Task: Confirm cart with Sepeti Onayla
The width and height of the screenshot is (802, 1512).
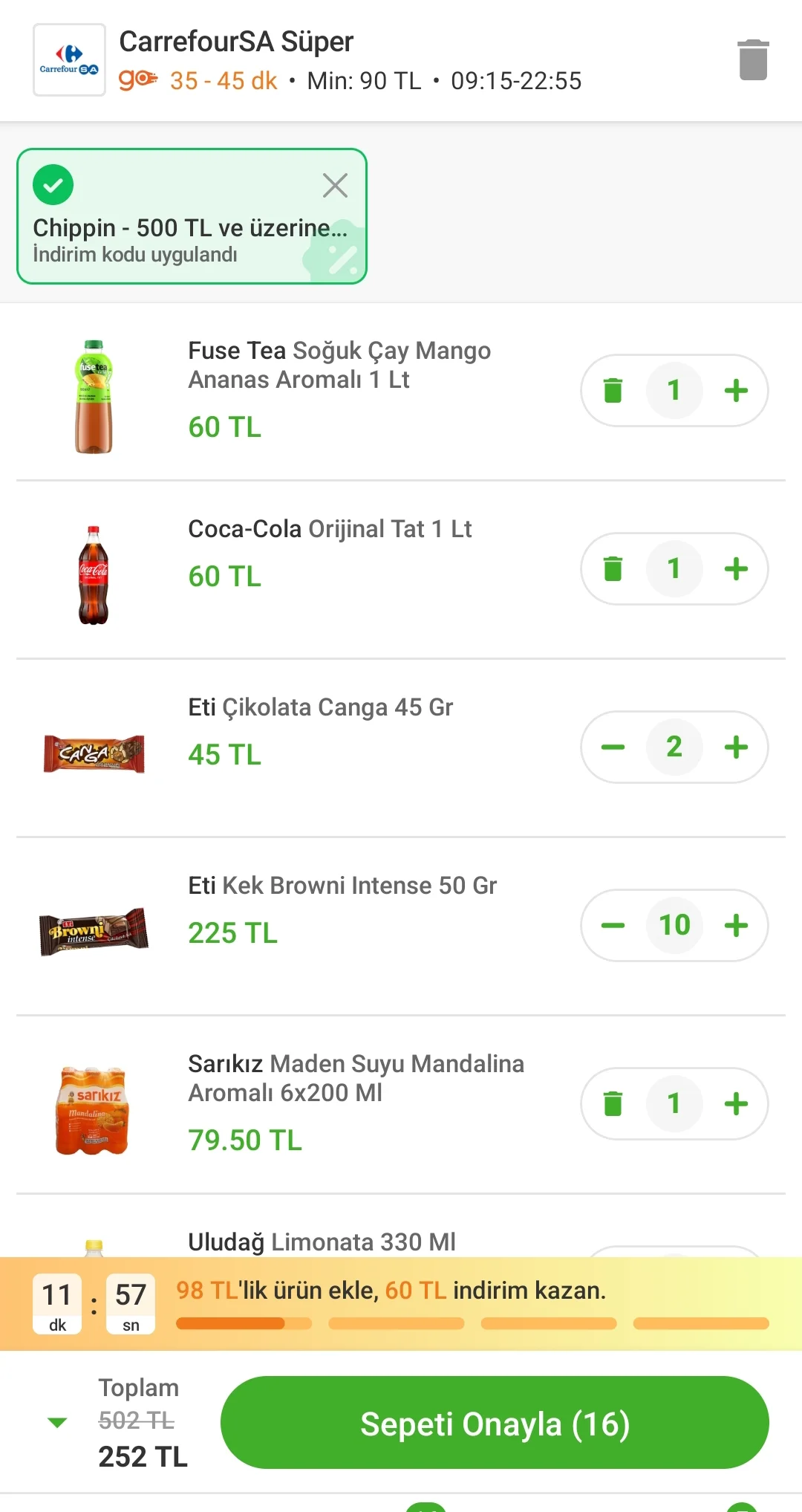Action: point(495,1423)
